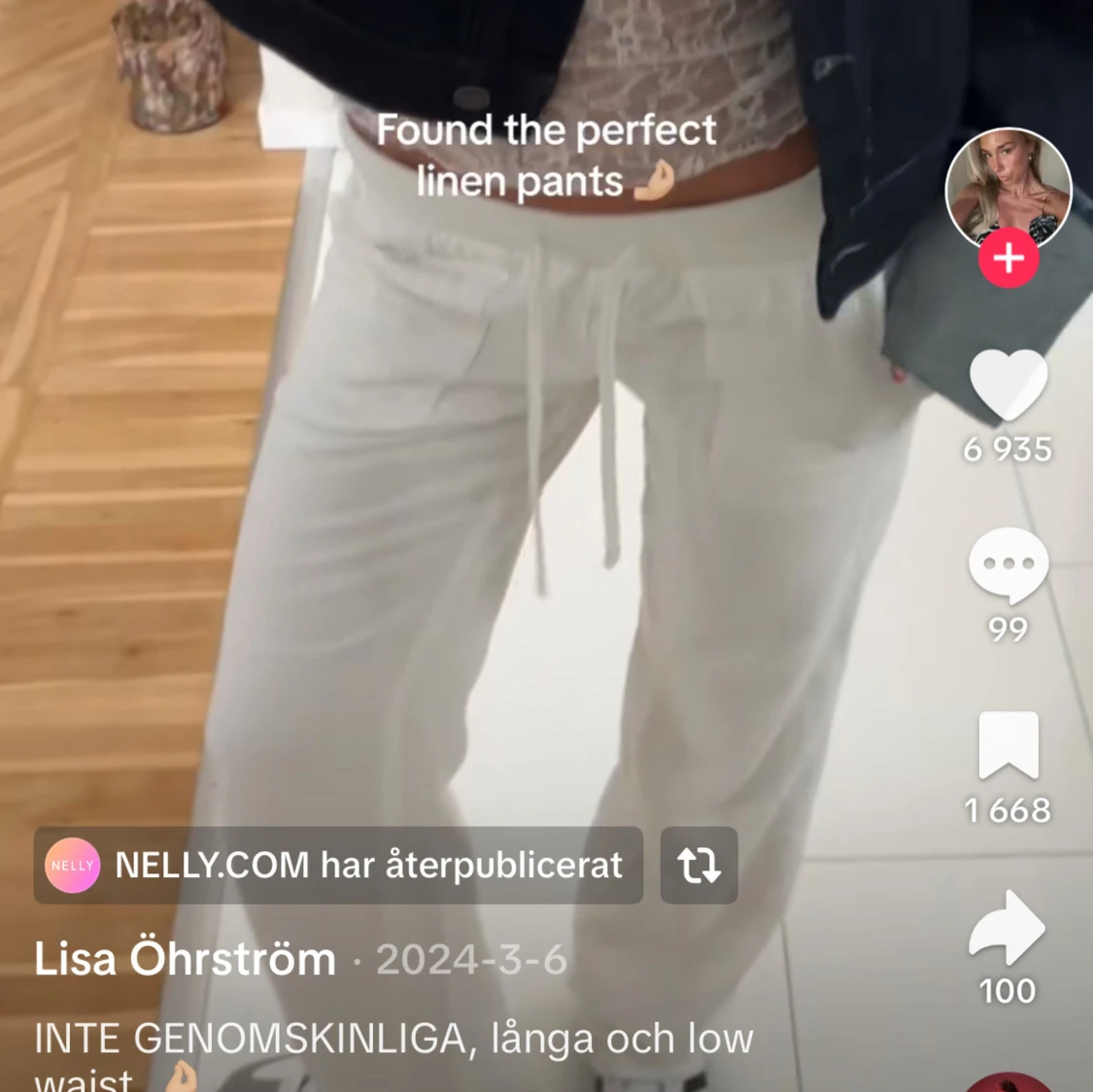Open the comments on this video
The image size is (1093, 1092).
1008,565
